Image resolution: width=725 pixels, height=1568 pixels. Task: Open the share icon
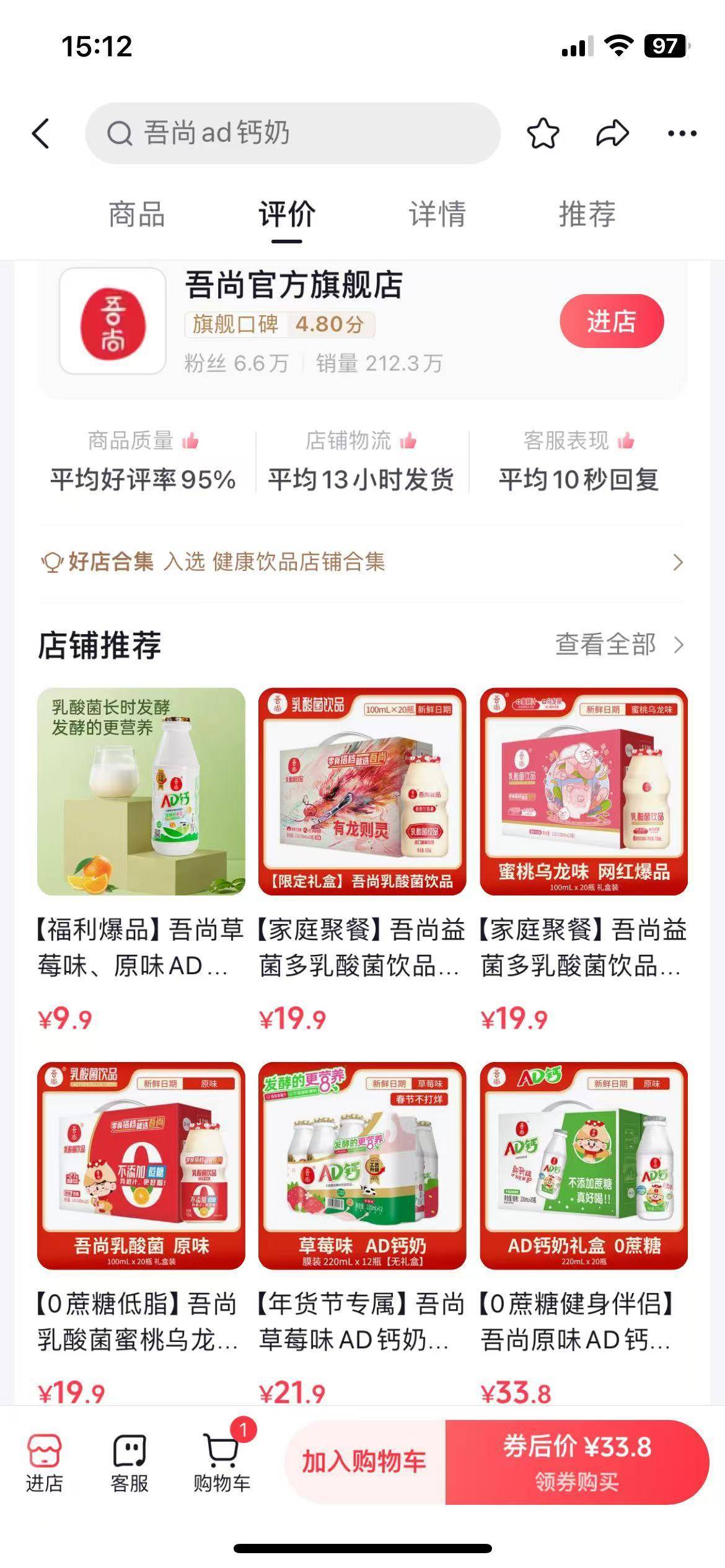(x=612, y=131)
